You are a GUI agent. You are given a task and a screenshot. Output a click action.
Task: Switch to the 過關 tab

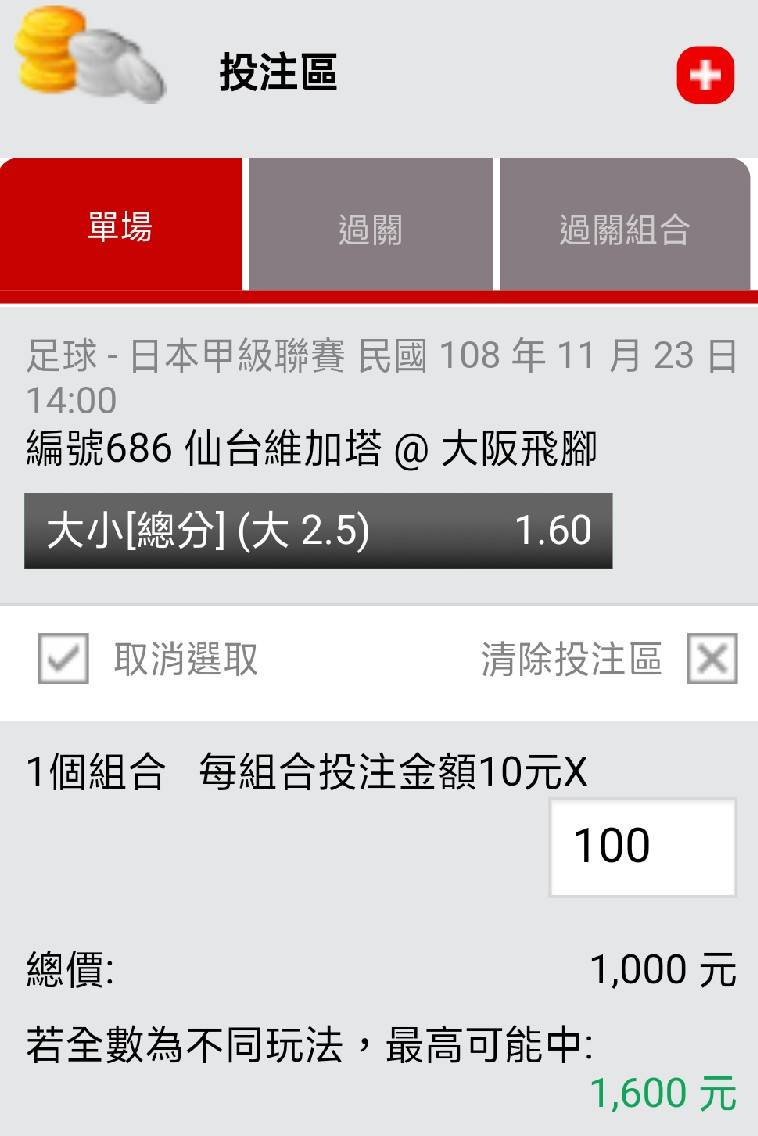coord(370,229)
